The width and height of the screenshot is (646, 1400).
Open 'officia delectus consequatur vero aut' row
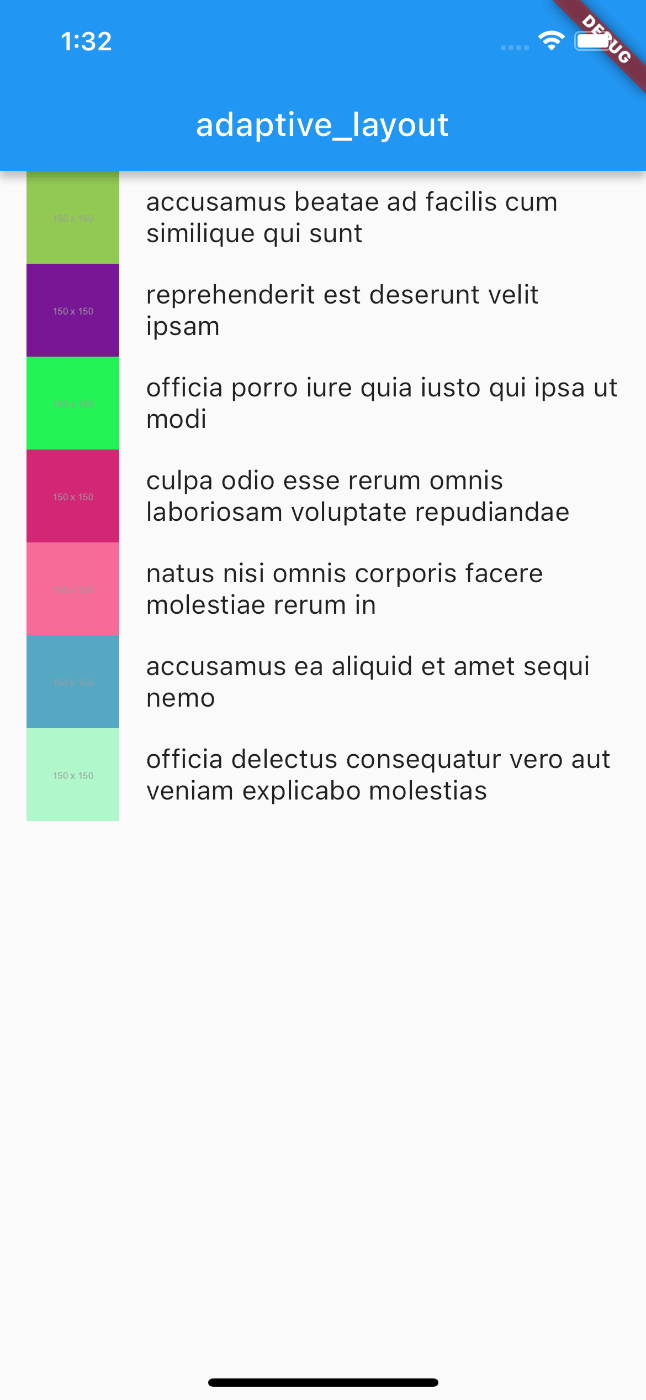pyautogui.click(x=323, y=775)
